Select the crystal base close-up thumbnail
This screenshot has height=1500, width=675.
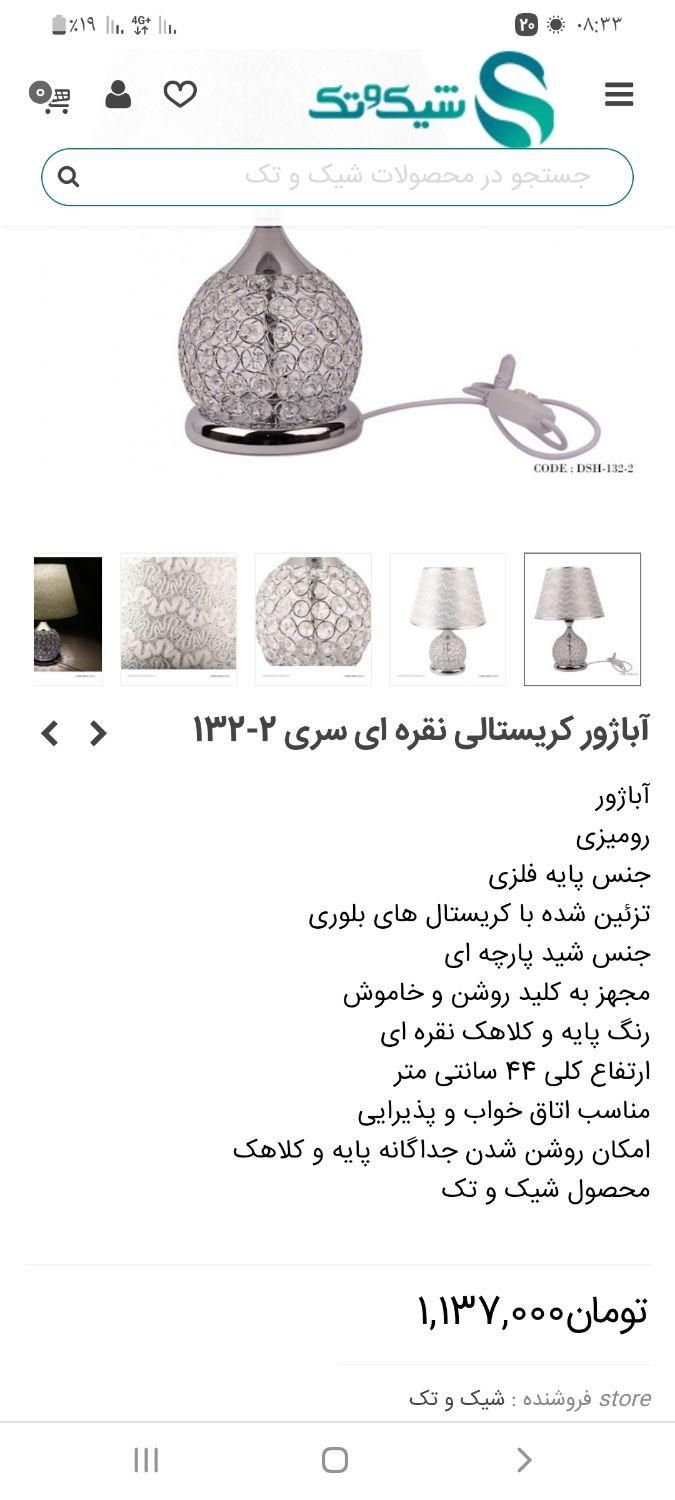point(313,619)
